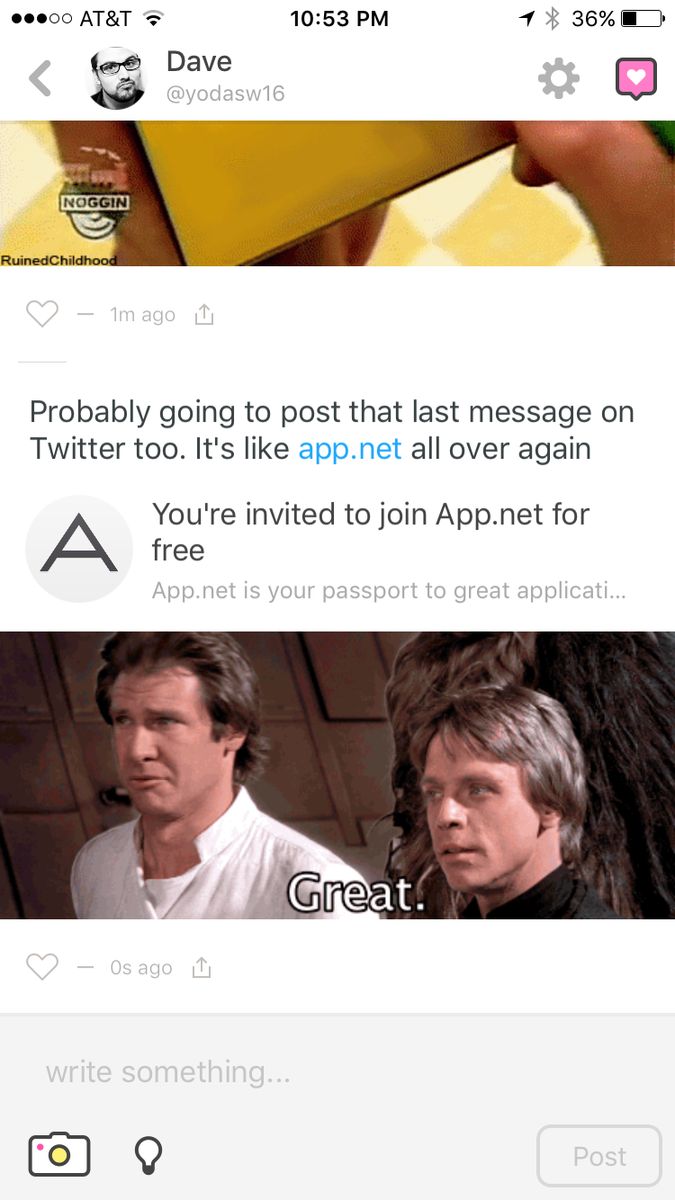Open the pink heart messages icon
The width and height of the screenshot is (675, 1200).
pyautogui.click(x=635, y=78)
